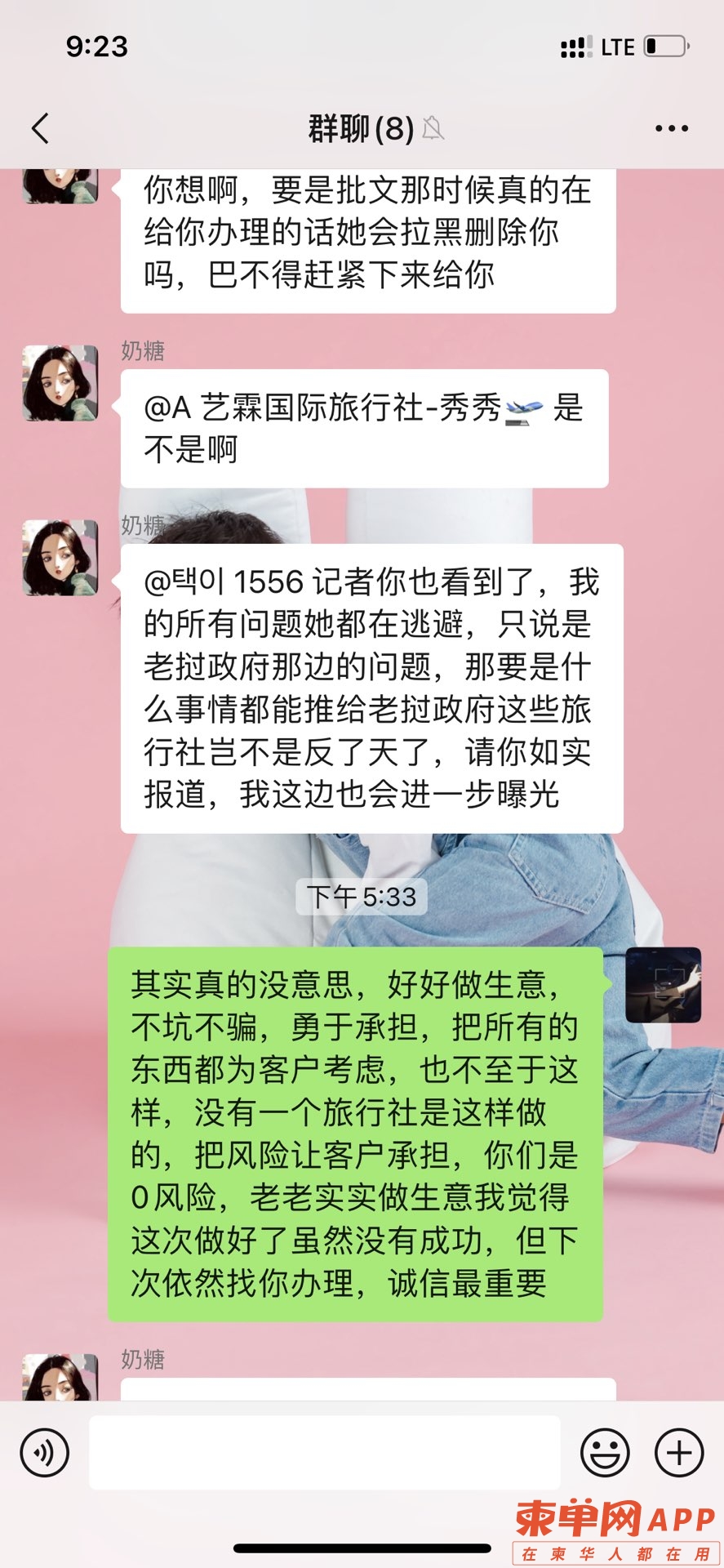Open group chat options menu
The width and height of the screenshot is (724, 1568).
671,128
